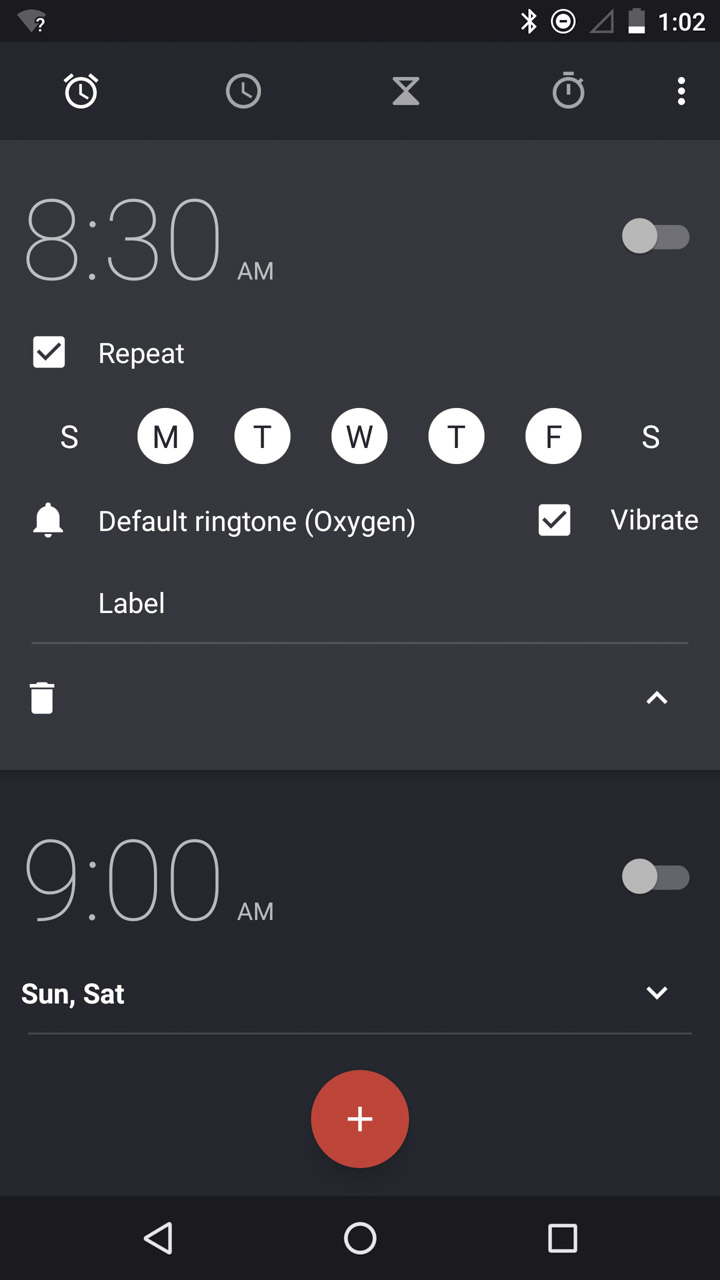
Task: Change the Default ringtone (Oxygen)
Action: pos(256,521)
